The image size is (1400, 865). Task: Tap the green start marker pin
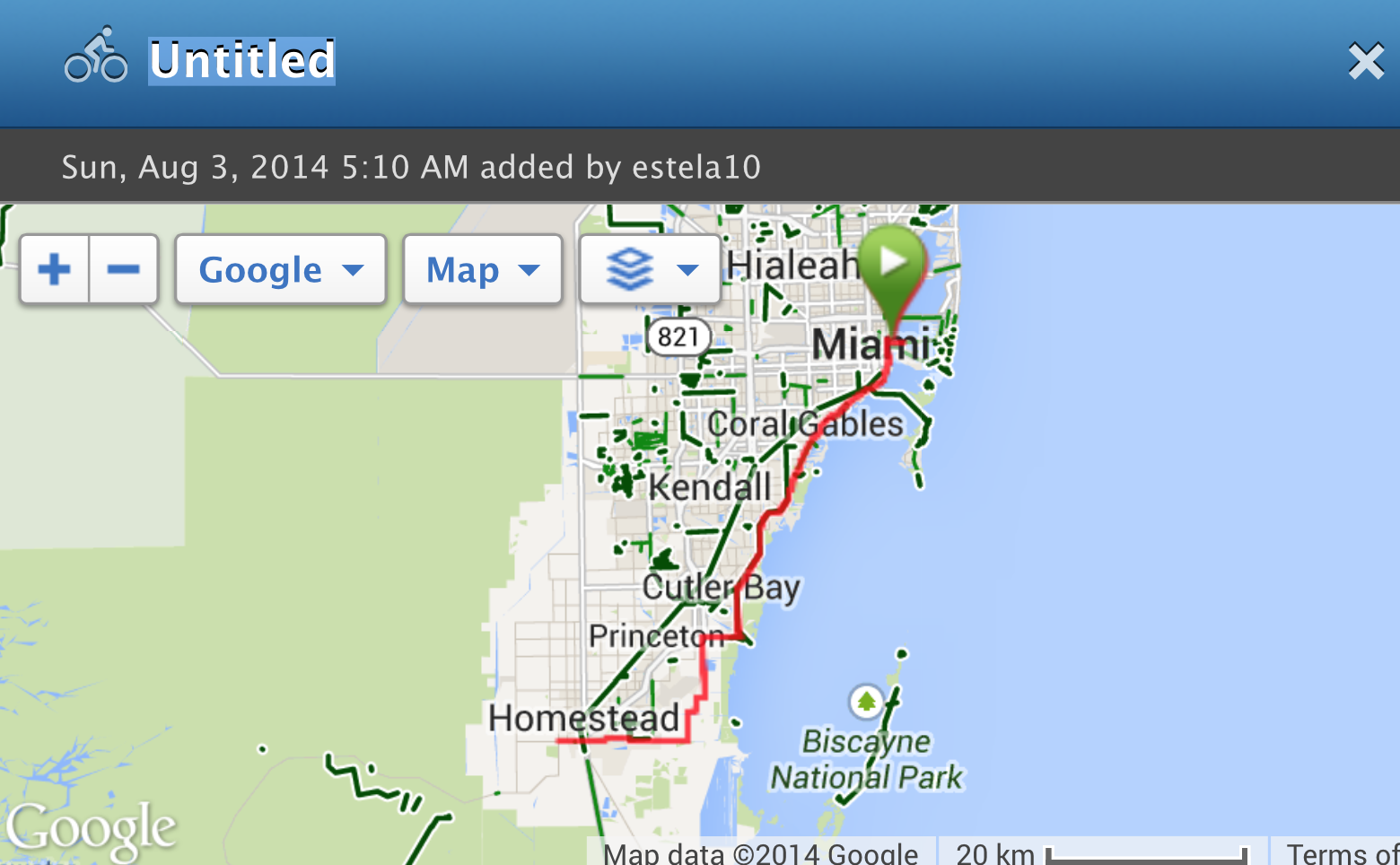(x=892, y=266)
